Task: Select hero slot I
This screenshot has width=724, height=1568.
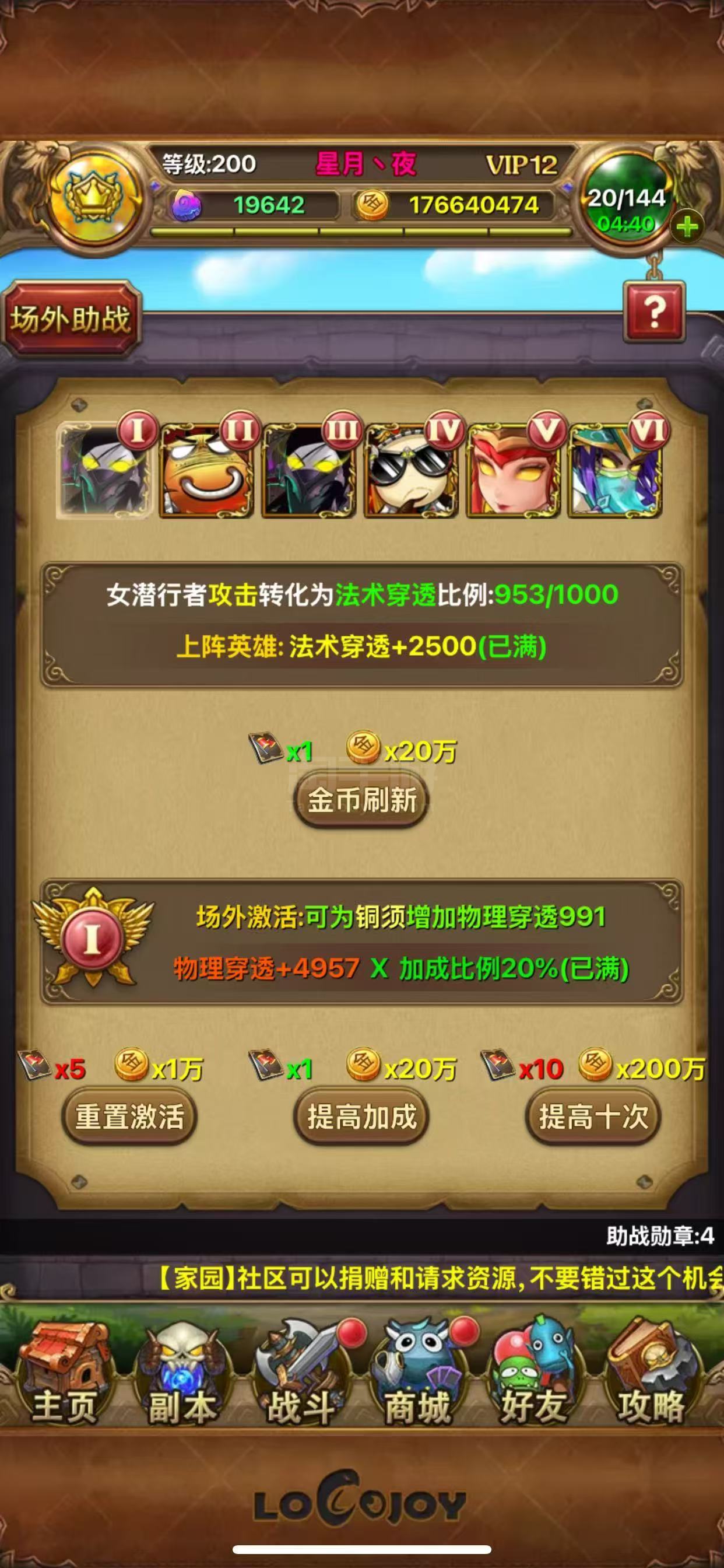Action: [x=103, y=471]
